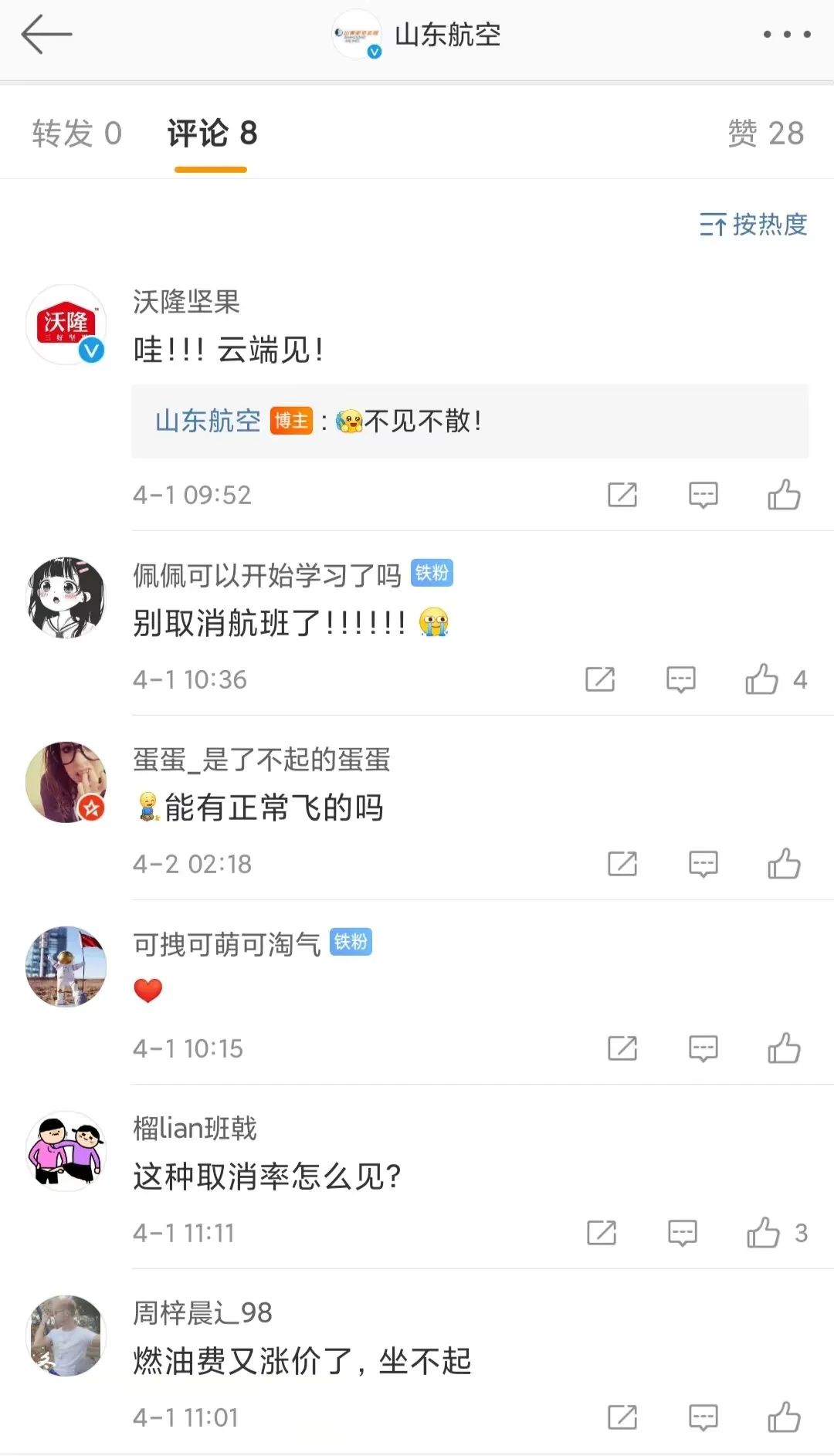Click the 博主 badge beside 山东航空
Viewport: 834px width, 1456px height.
pyautogui.click(x=291, y=421)
